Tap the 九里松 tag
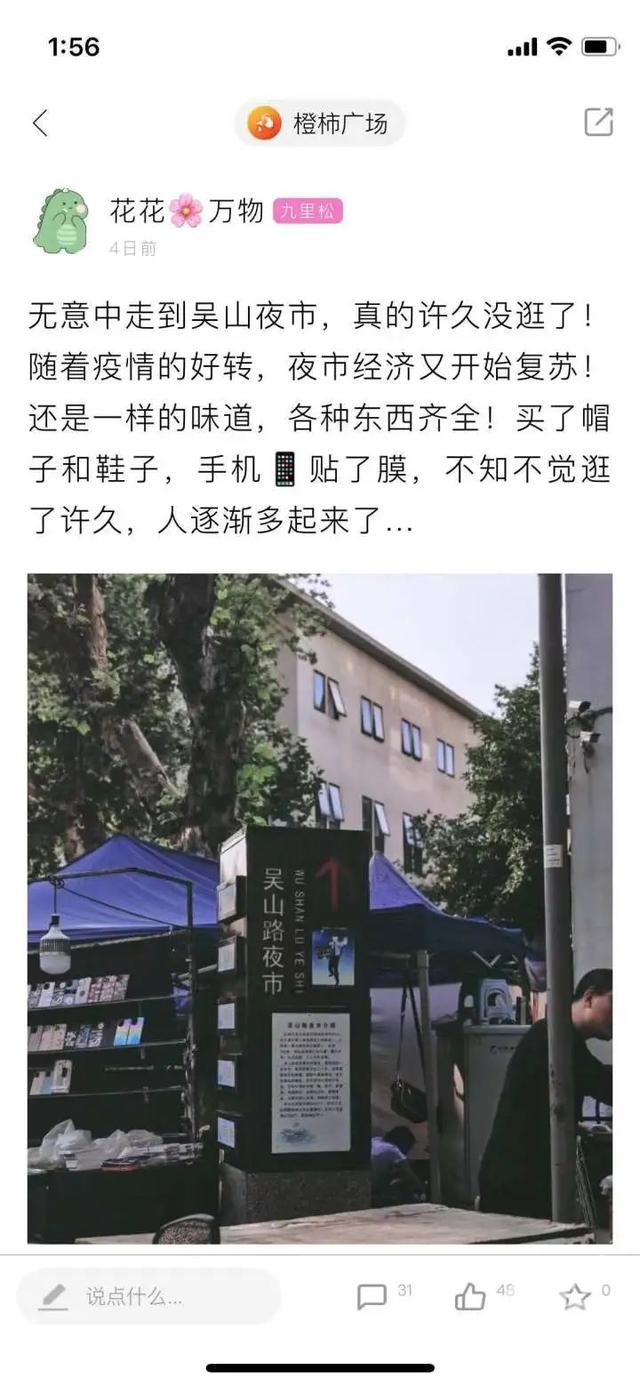 (x=309, y=211)
